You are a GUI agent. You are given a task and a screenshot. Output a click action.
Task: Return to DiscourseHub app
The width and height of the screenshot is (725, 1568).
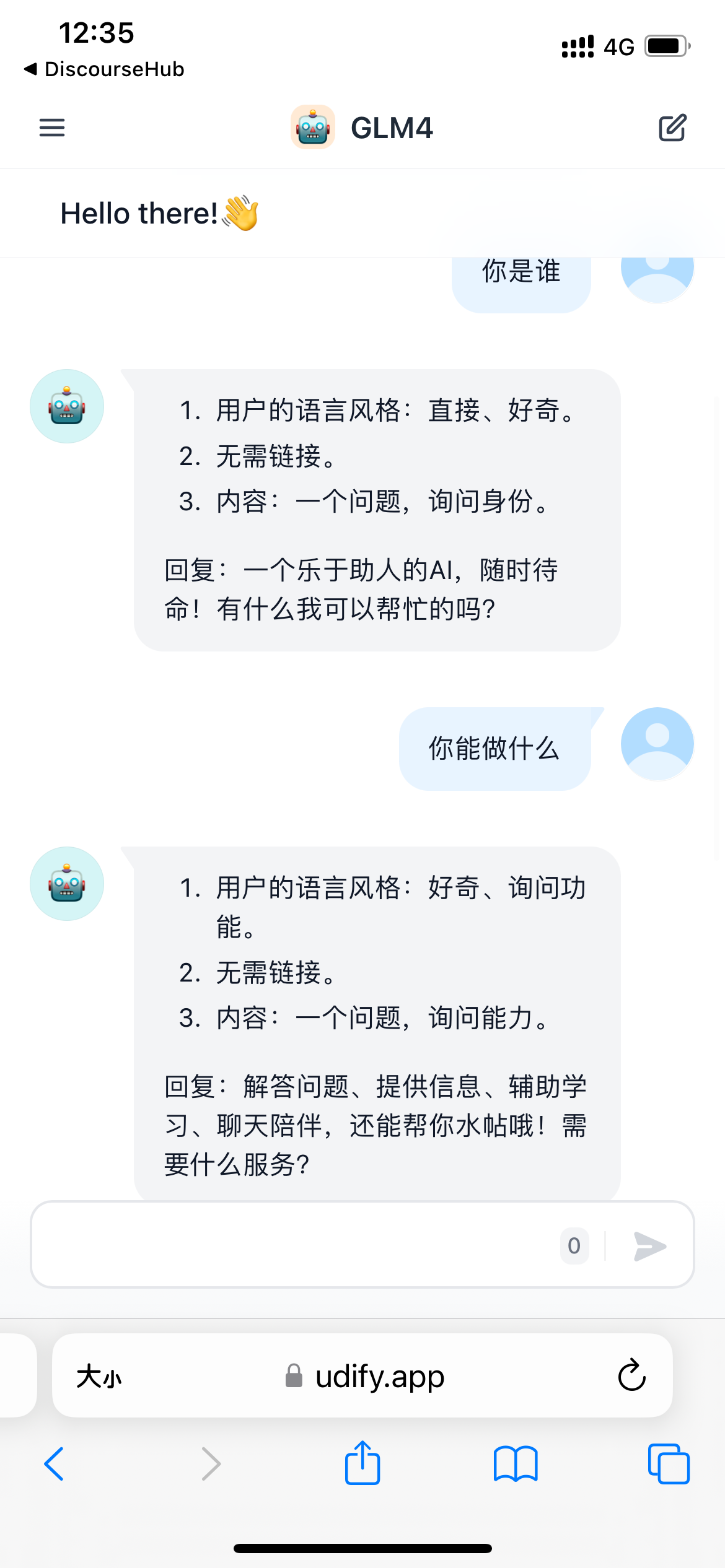pos(104,69)
